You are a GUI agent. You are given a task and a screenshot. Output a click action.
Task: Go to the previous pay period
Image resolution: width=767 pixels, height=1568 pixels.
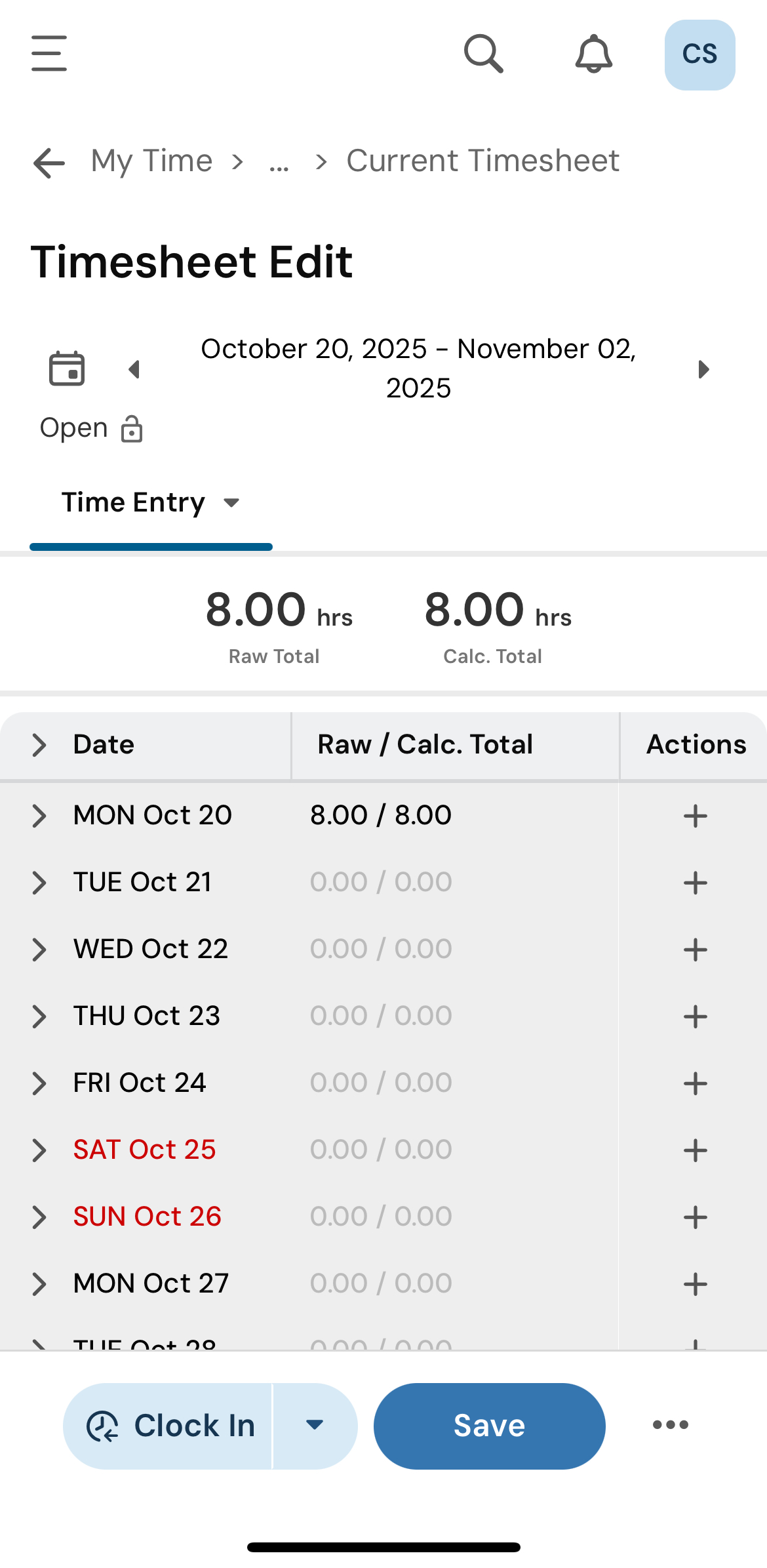click(134, 369)
